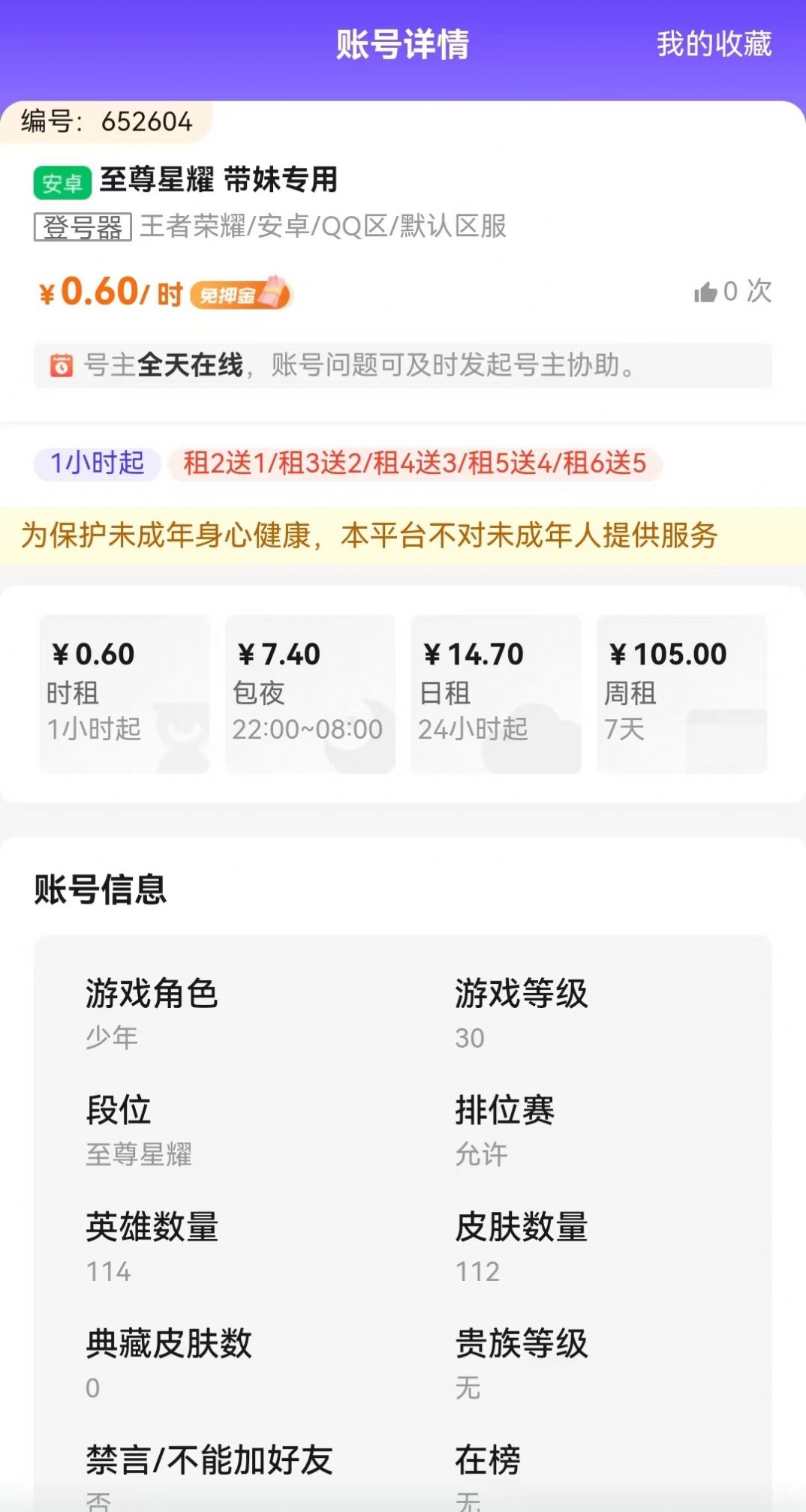Click the account title 至尊星耀 带妹专用
This screenshot has width=806, height=1512.
219,180
